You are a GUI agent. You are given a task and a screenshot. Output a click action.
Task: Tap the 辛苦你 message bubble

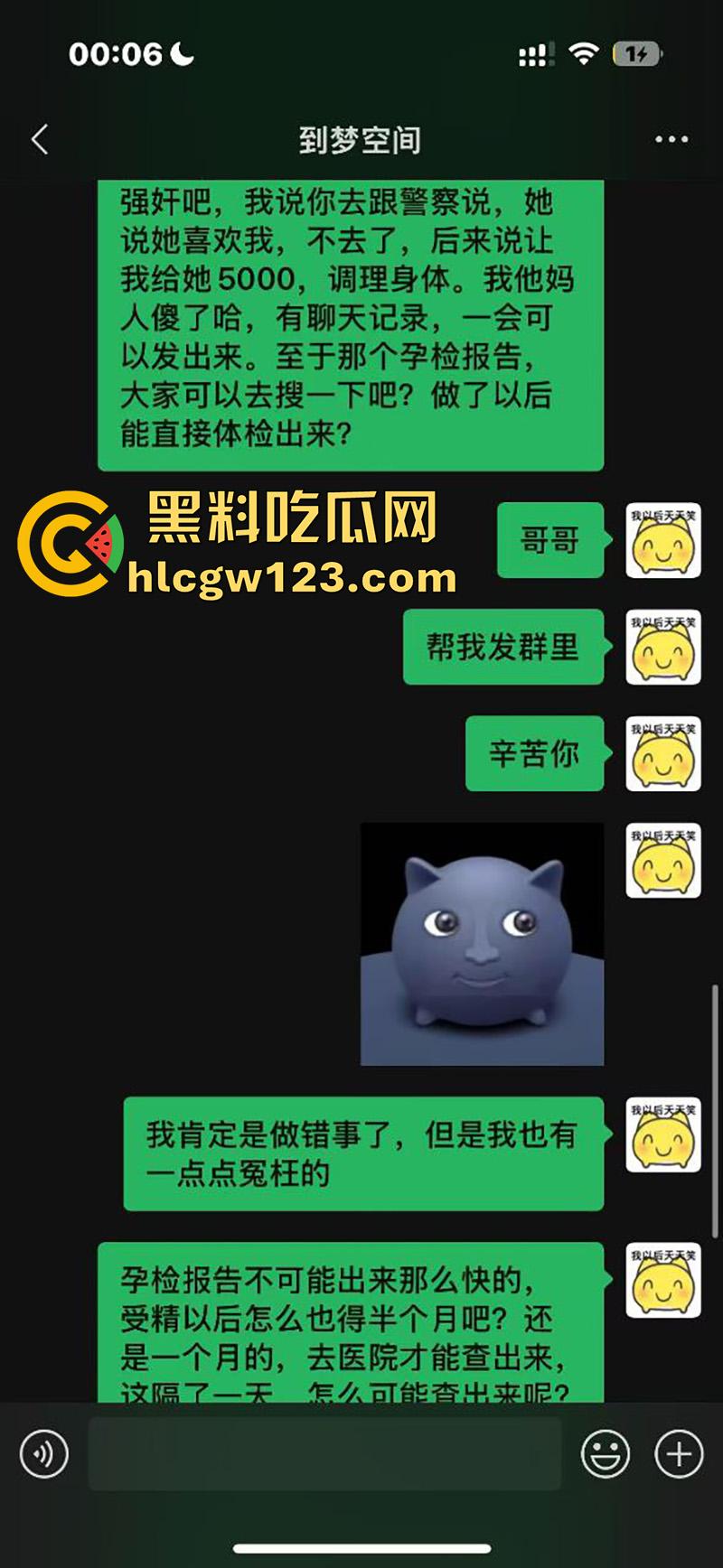(534, 754)
